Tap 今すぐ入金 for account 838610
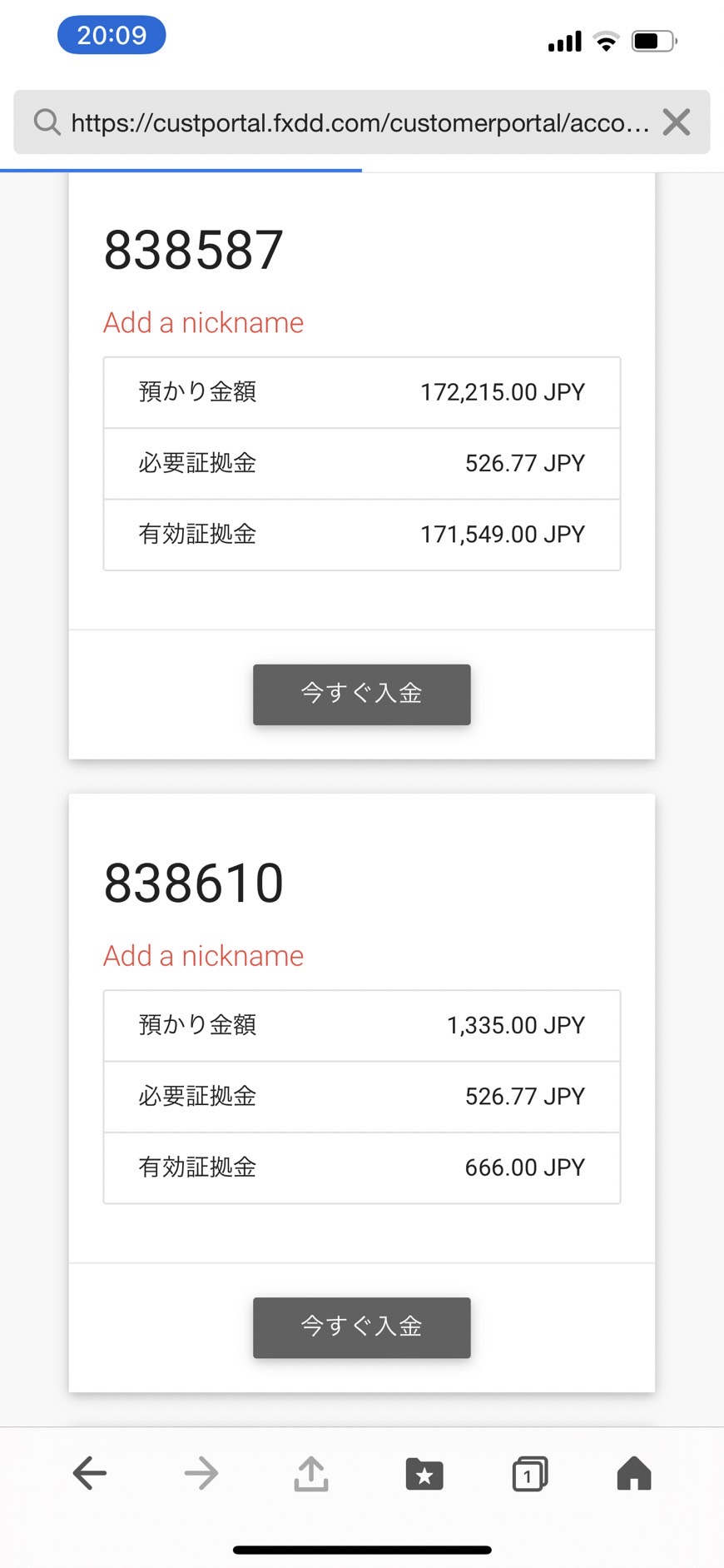 click(x=362, y=1327)
